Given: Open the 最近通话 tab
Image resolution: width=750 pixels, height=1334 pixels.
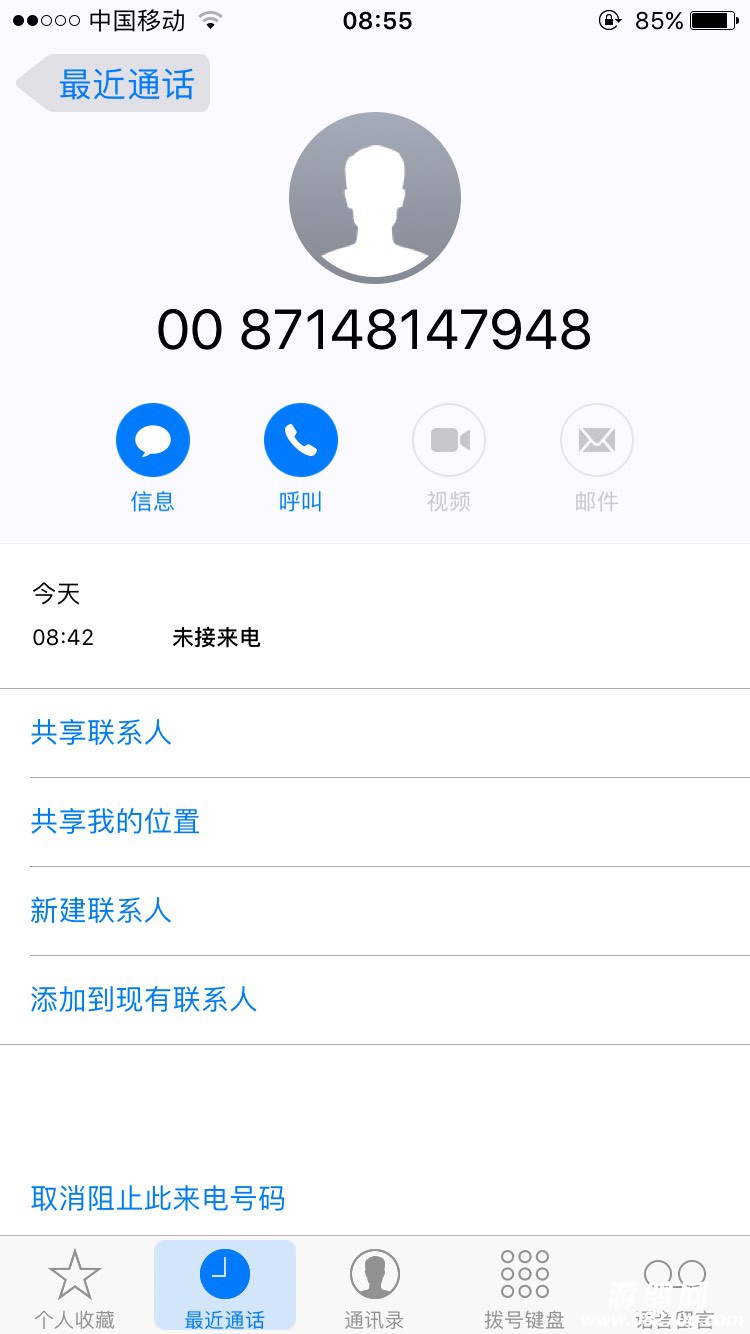Looking at the screenshot, I should pos(225,1288).
